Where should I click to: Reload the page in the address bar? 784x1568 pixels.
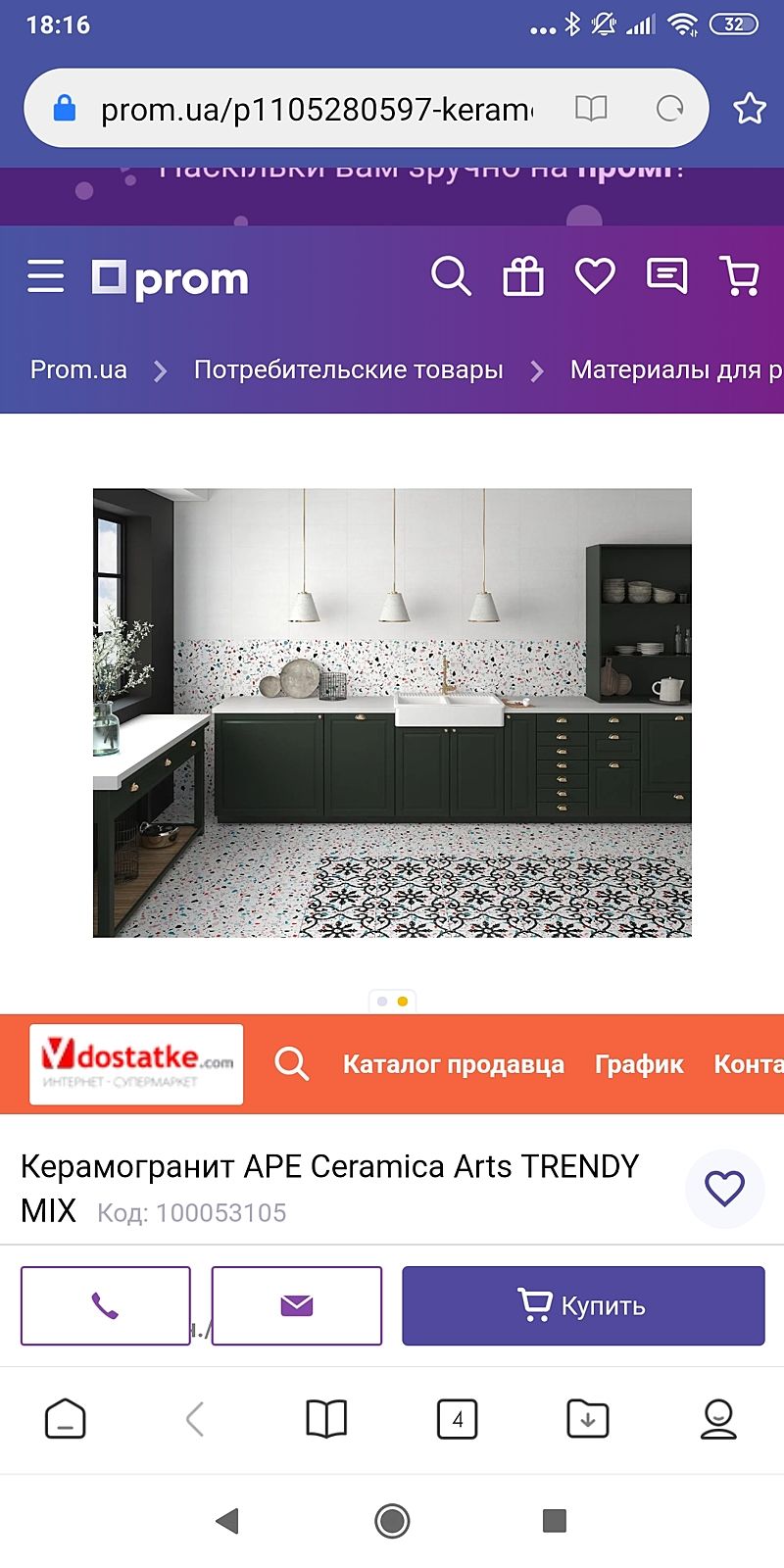[x=670, y=109]
